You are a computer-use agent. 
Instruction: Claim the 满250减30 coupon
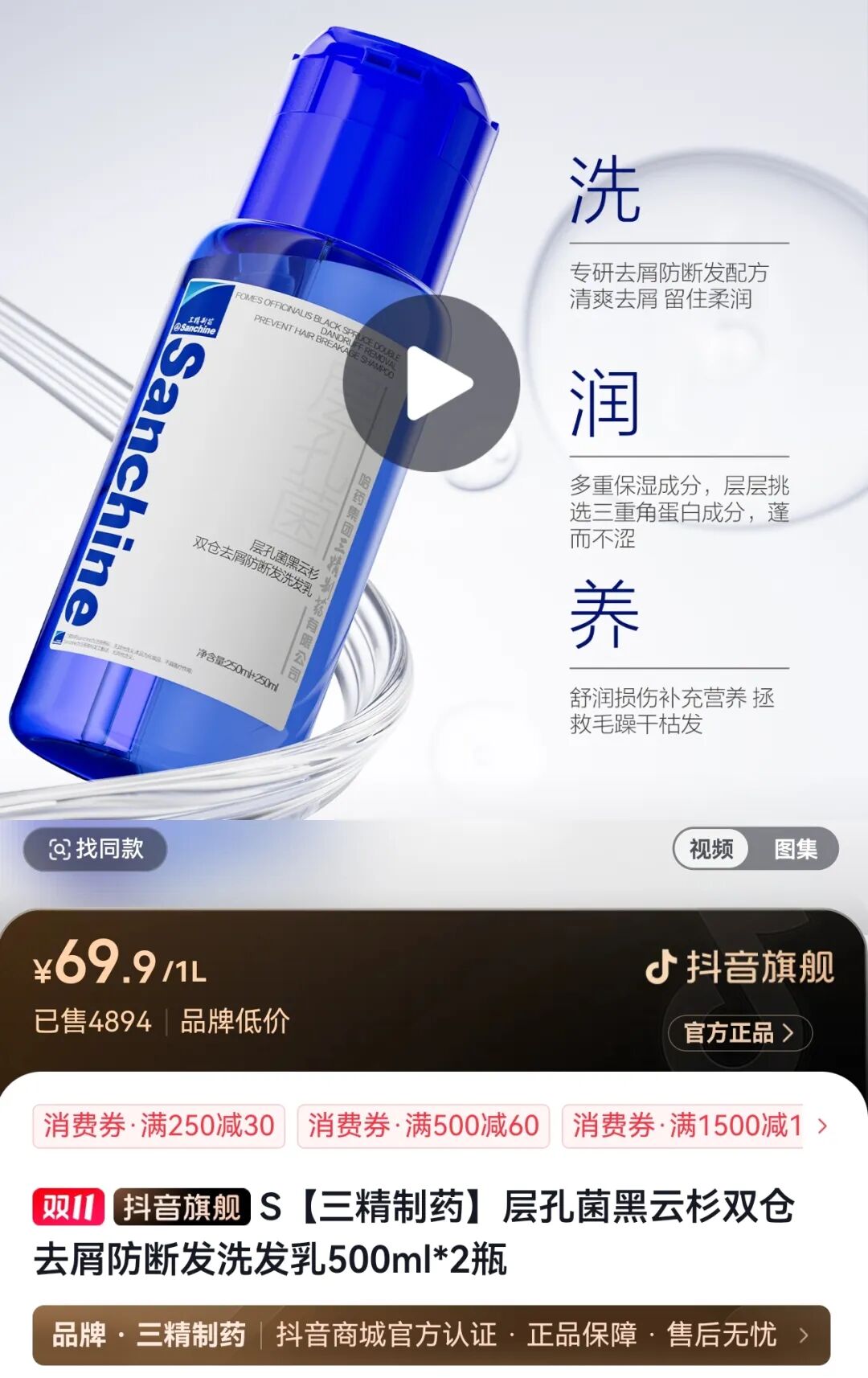pyautogui.click(x=159, y=1126)
